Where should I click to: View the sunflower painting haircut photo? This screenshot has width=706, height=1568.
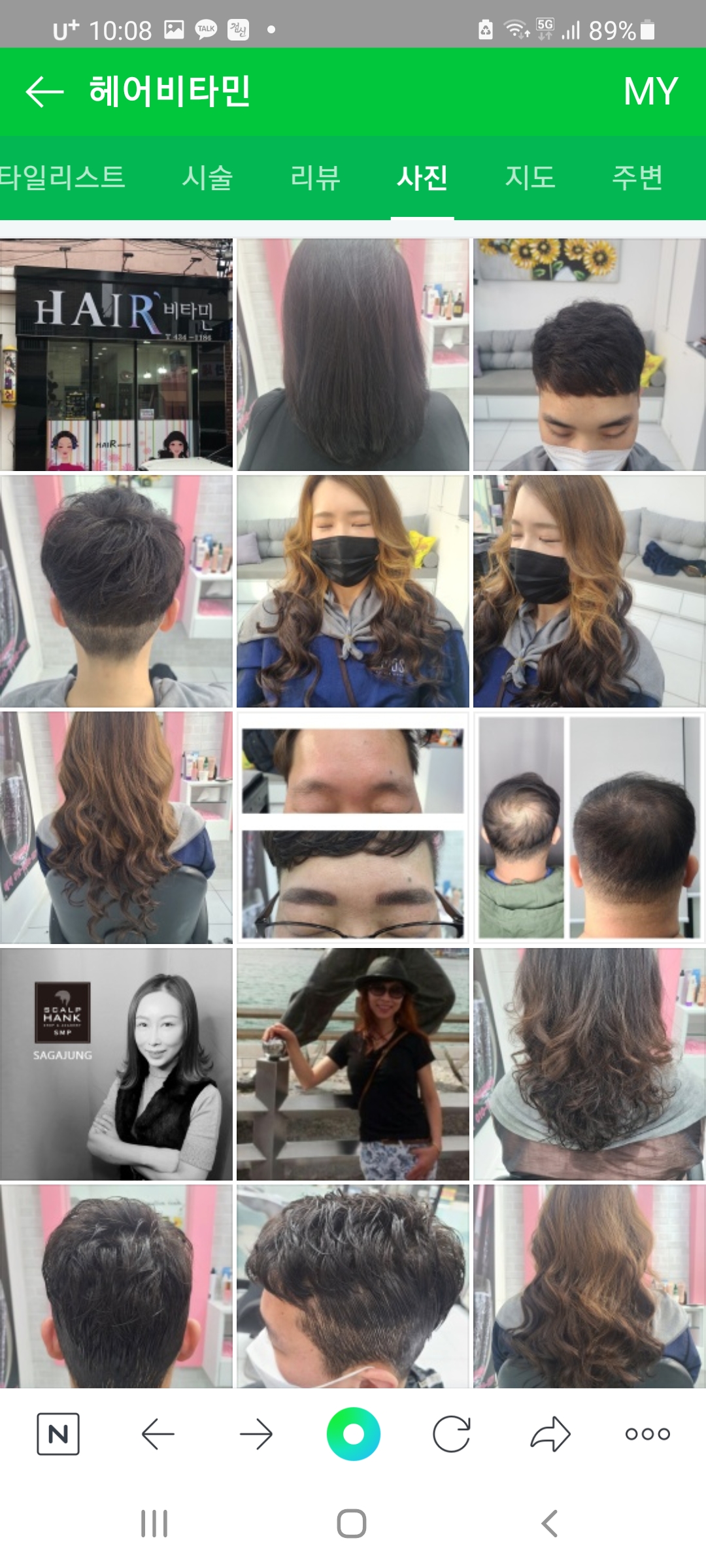[x=589, y=355]
